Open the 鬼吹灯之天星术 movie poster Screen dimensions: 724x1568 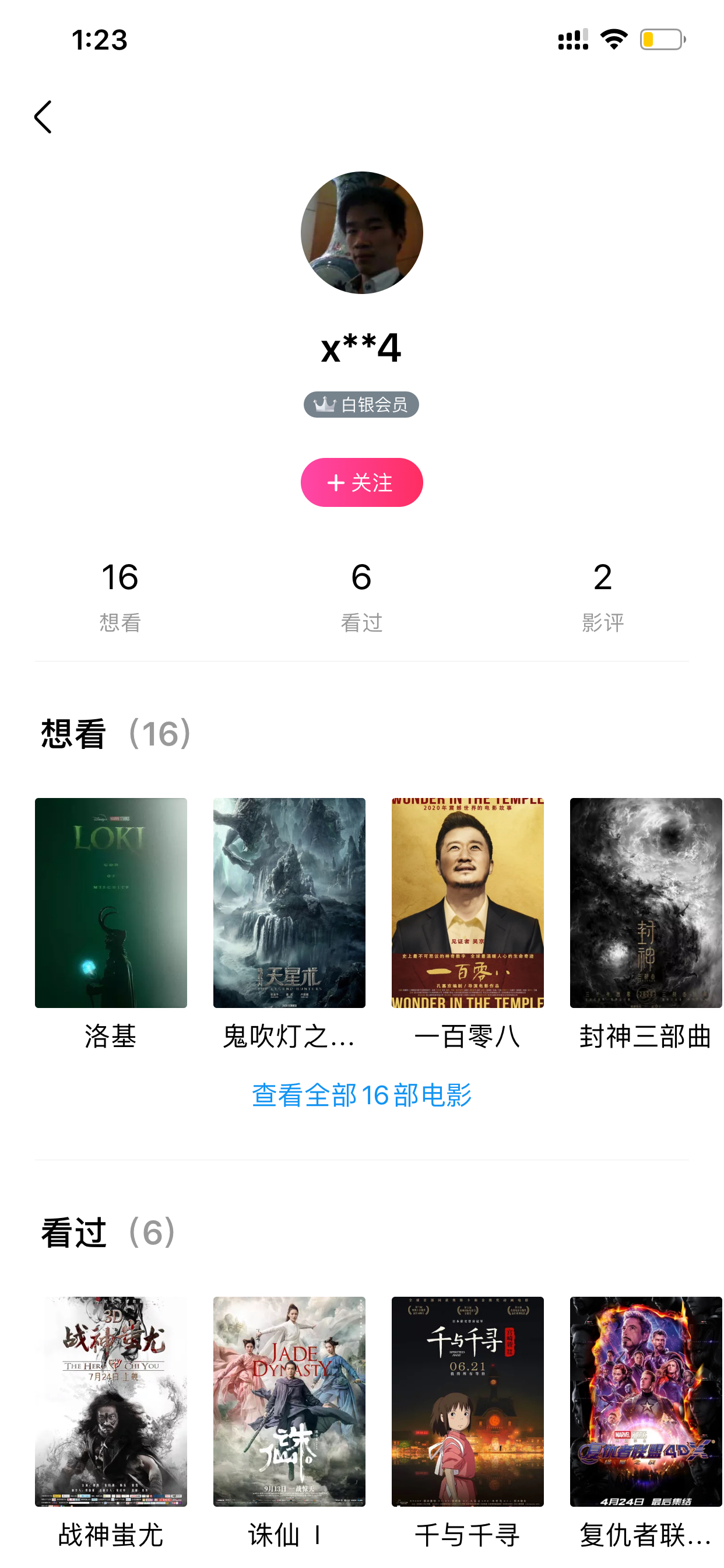[289, 902]
